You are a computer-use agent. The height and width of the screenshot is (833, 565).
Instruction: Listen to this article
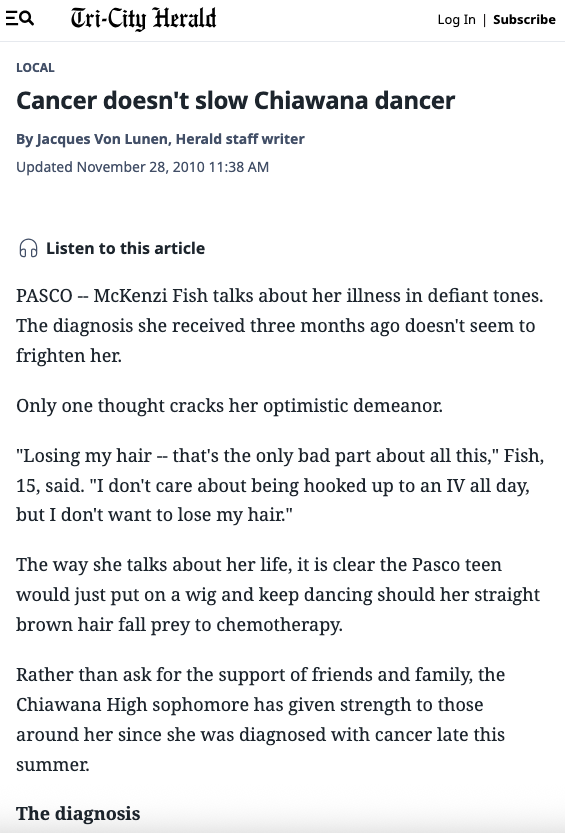pyautogui.click(x=112, y=248)
